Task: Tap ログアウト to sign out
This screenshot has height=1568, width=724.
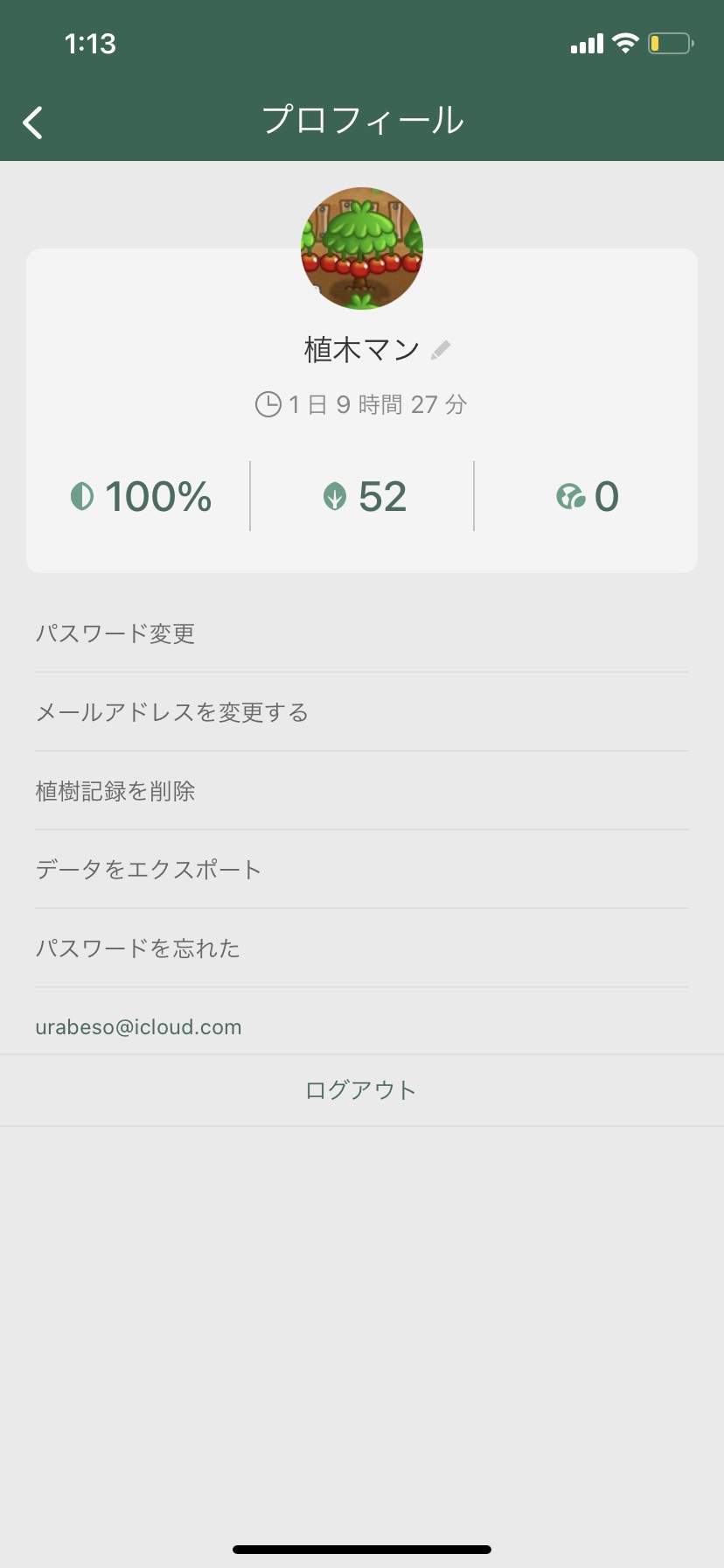Action: (362, 1090)
